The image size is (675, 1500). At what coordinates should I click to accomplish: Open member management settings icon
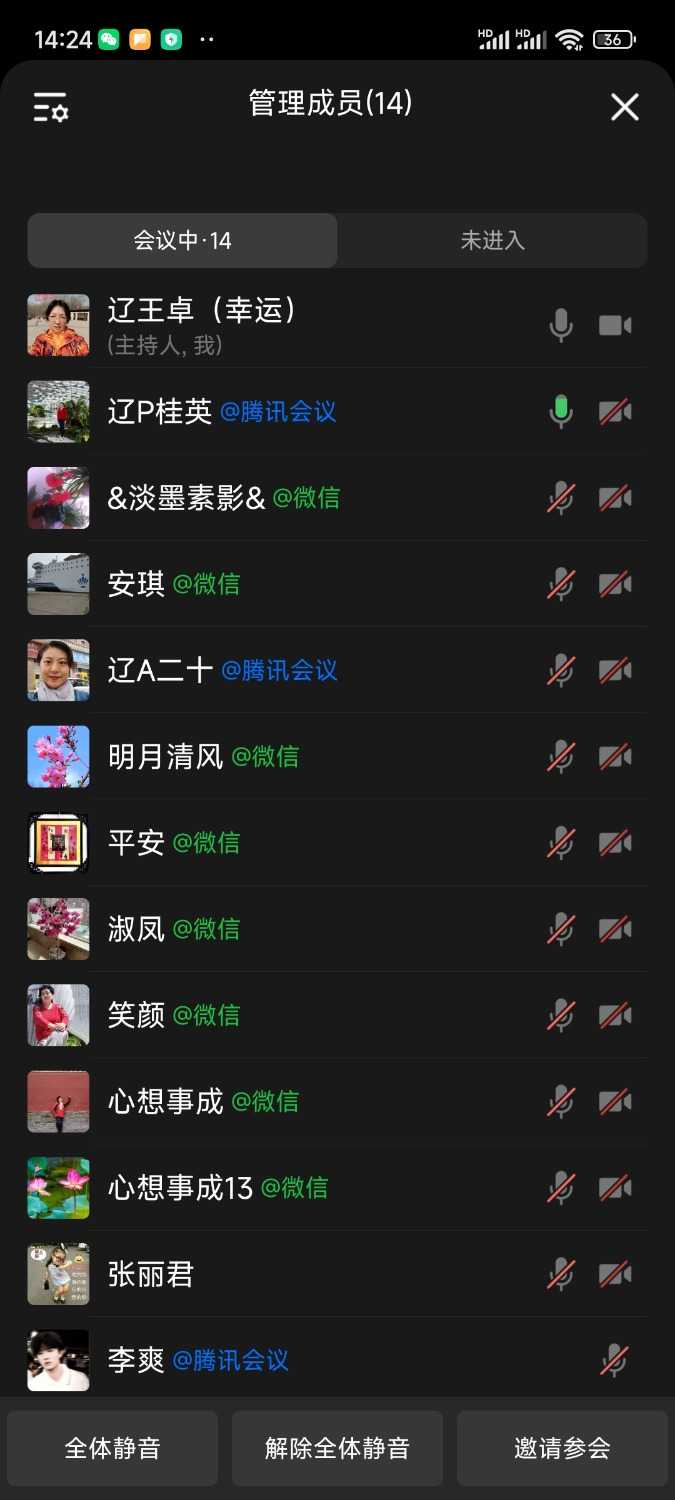coord(50,107)
